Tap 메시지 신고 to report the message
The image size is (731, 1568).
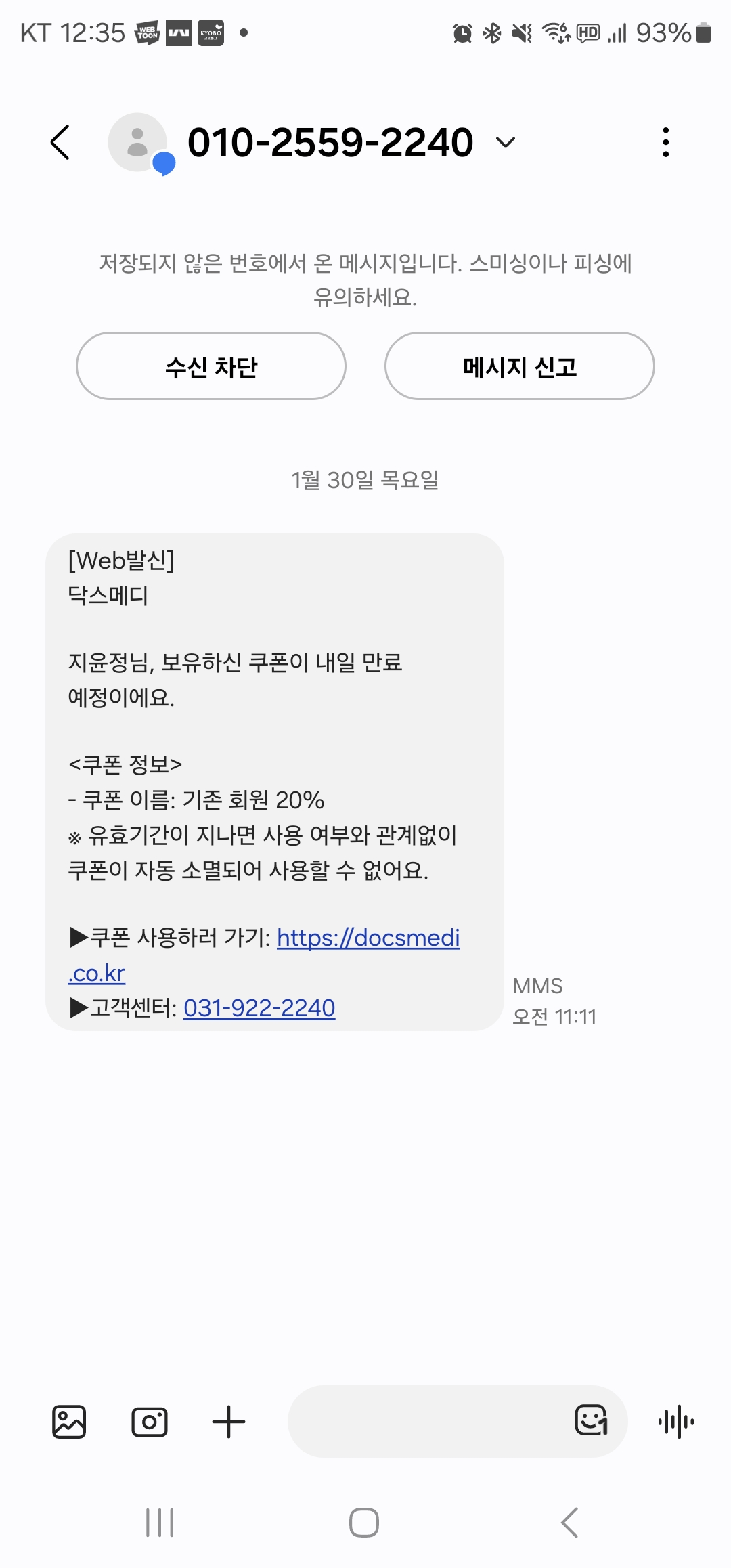pos(520,366)
